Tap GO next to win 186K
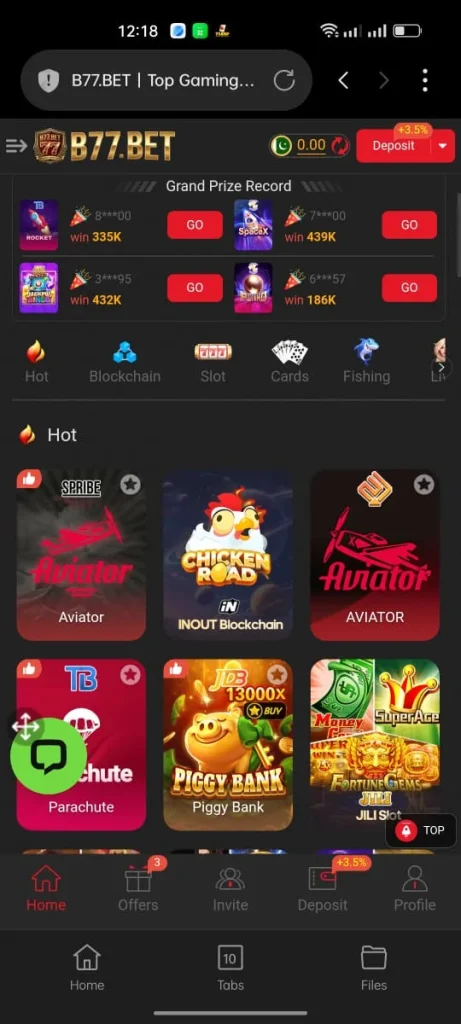This screenshot has width=461, height=1024. (409, 288)
